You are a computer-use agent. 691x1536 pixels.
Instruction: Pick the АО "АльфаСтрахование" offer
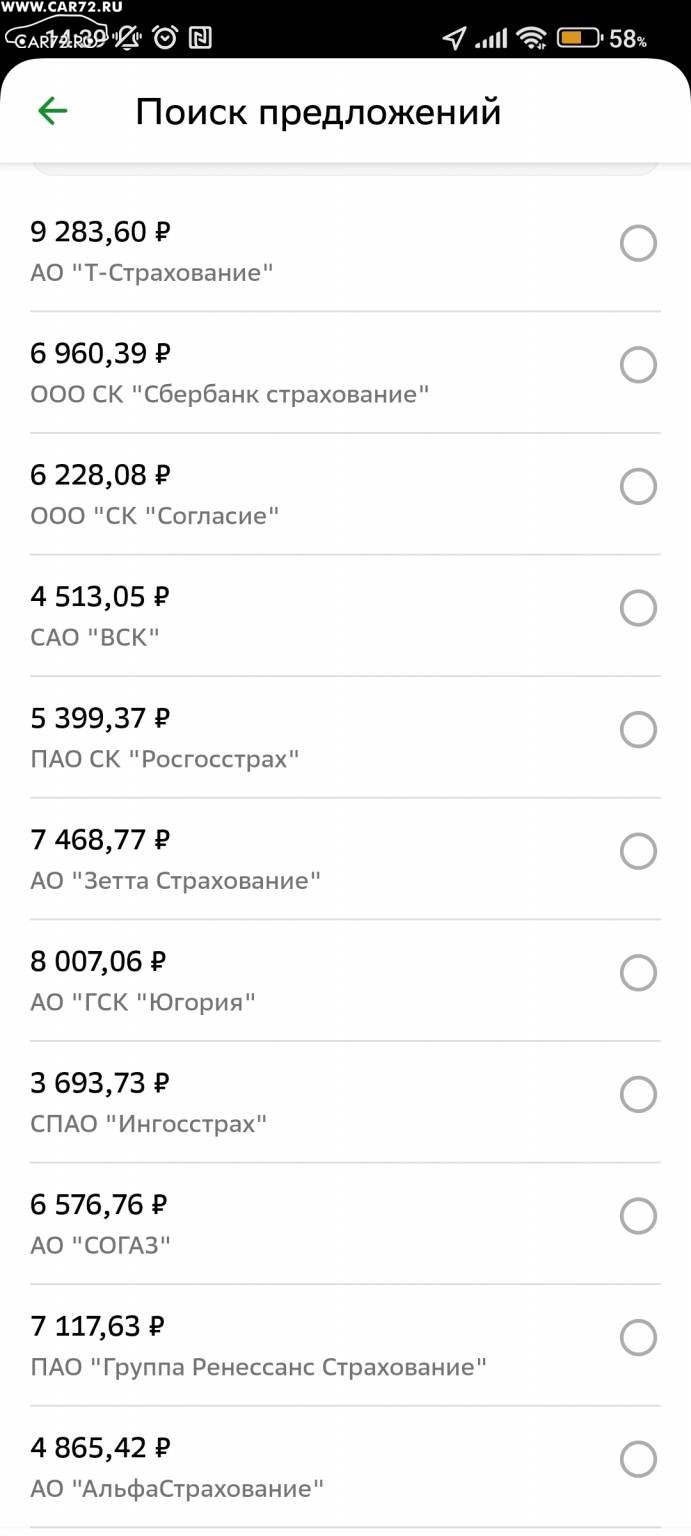coord(638,1460)
